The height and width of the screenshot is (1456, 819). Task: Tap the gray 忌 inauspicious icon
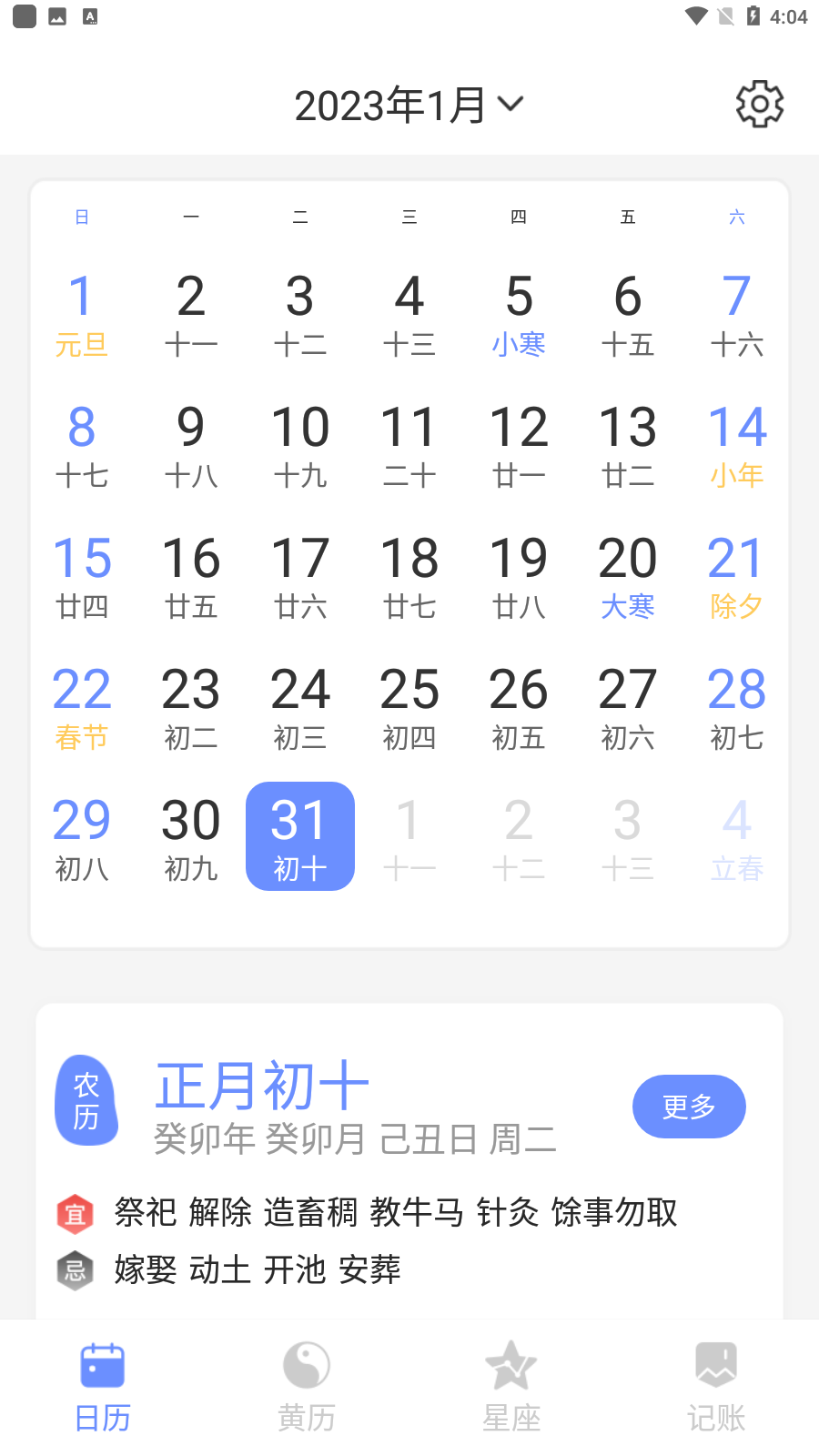75,1270
